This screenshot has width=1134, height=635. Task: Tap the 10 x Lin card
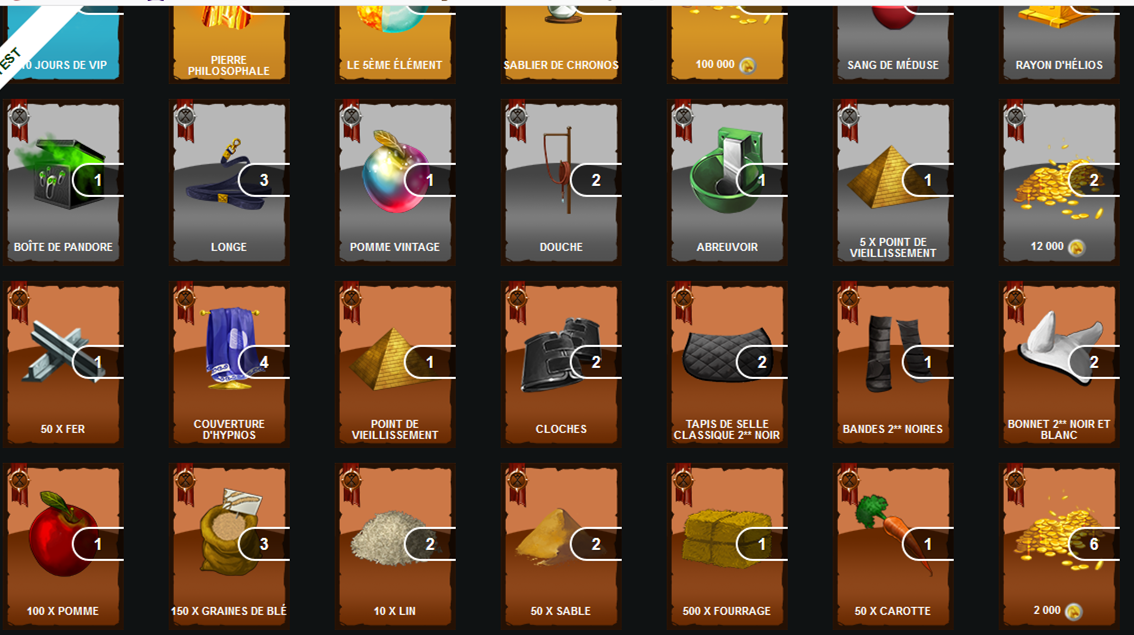395,546
